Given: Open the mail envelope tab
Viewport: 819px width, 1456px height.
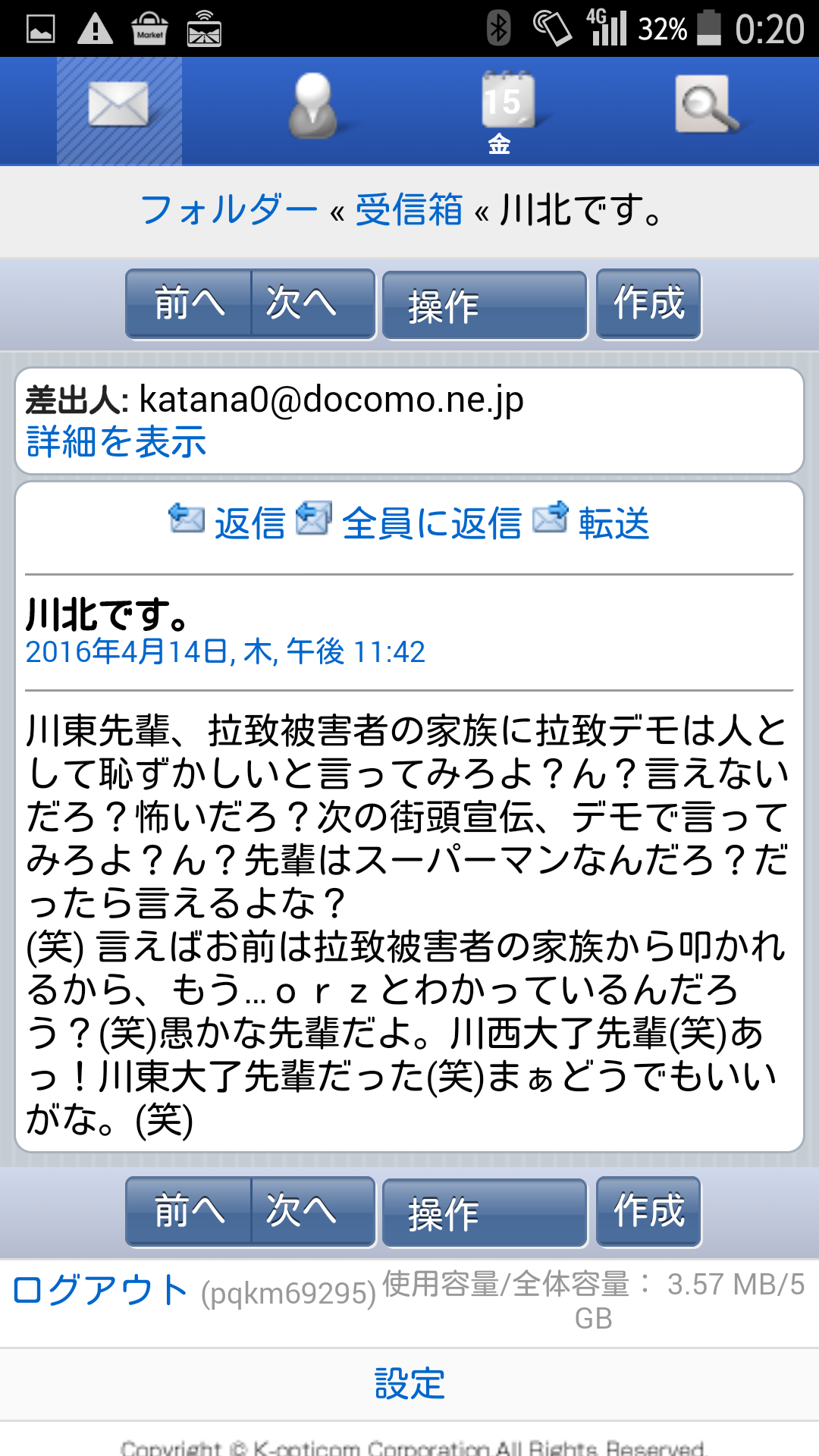Looking at the screenshot, I should point(119,111).
